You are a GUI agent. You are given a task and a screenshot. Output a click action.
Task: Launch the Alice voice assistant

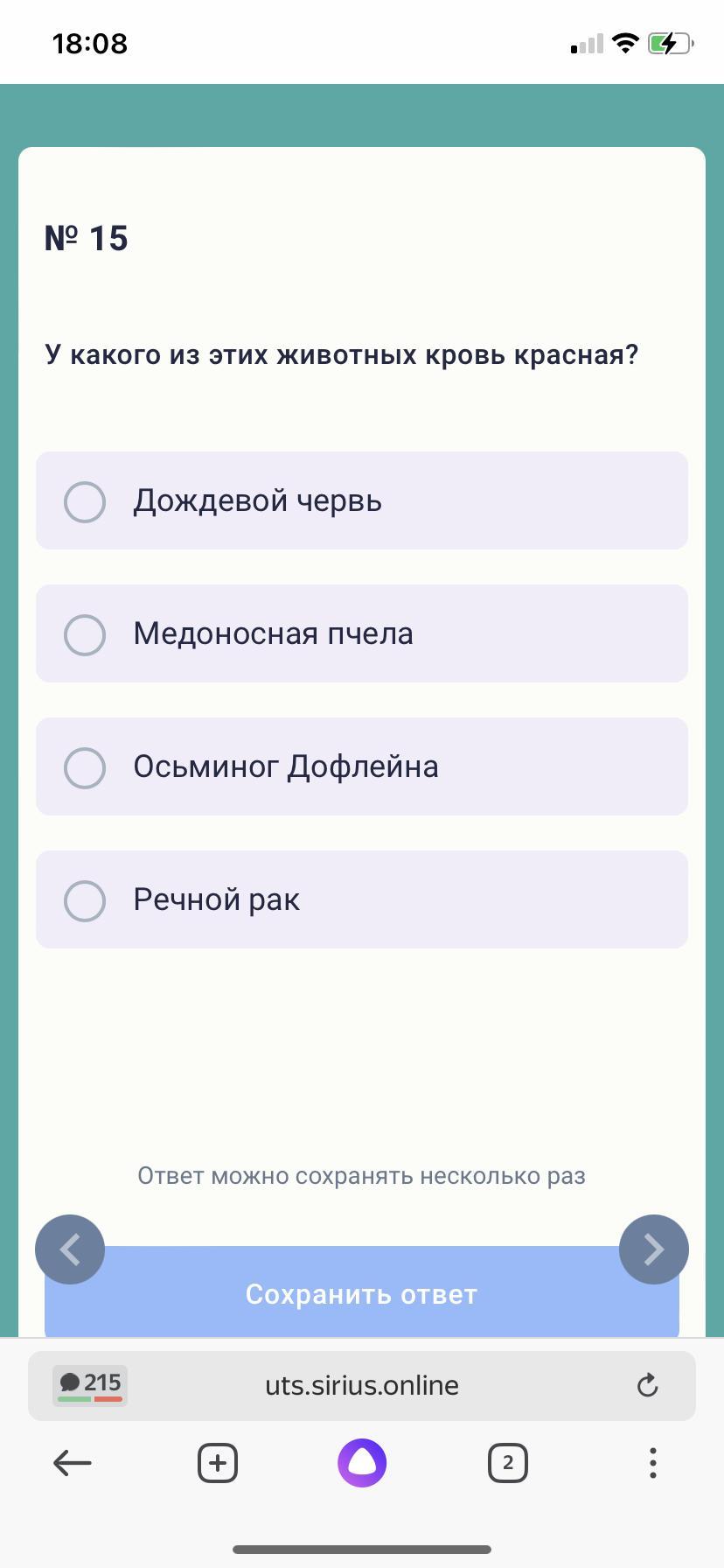click(362, 1462)
